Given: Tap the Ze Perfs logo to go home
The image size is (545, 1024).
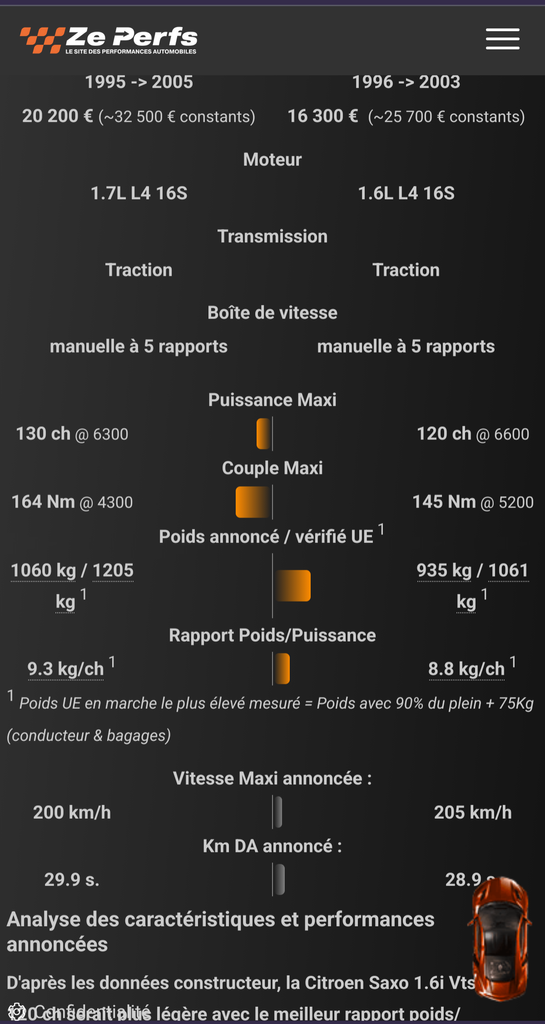Looking at the screenshot, I should [x=108, y=40].
